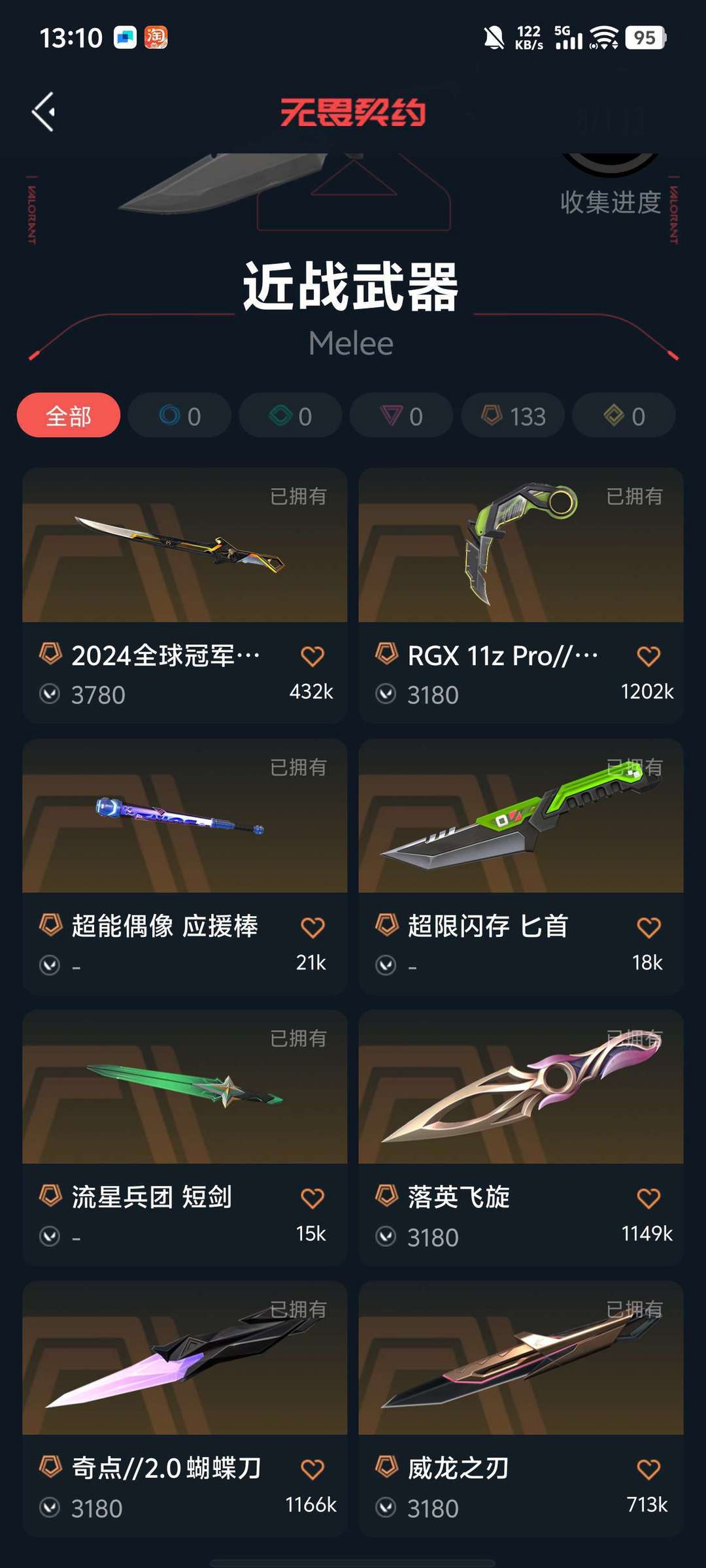Filter by the green diamond tier chip
This screenshot has width=706, height=1568.
click(291, 416)
